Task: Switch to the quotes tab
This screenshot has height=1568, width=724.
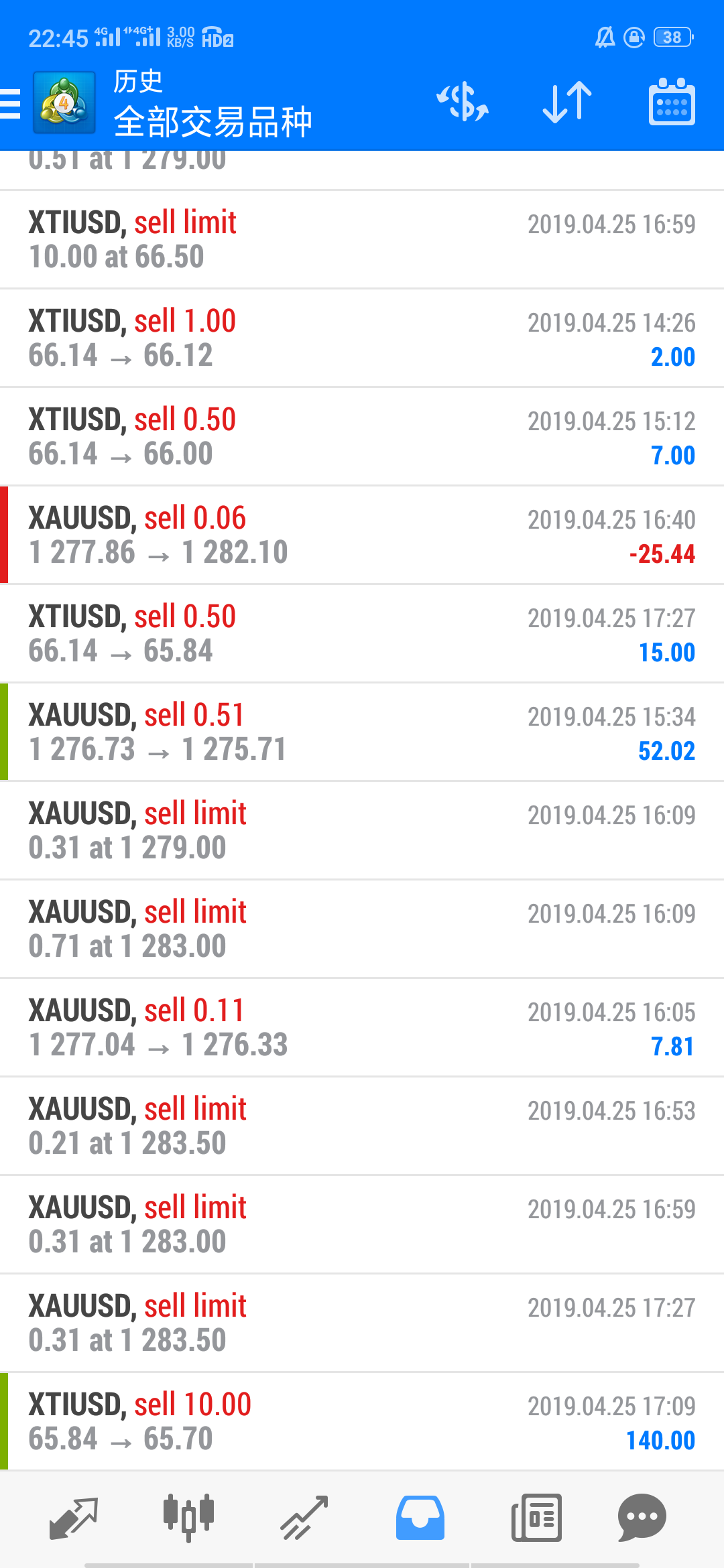Action: tap(74, 1518)
